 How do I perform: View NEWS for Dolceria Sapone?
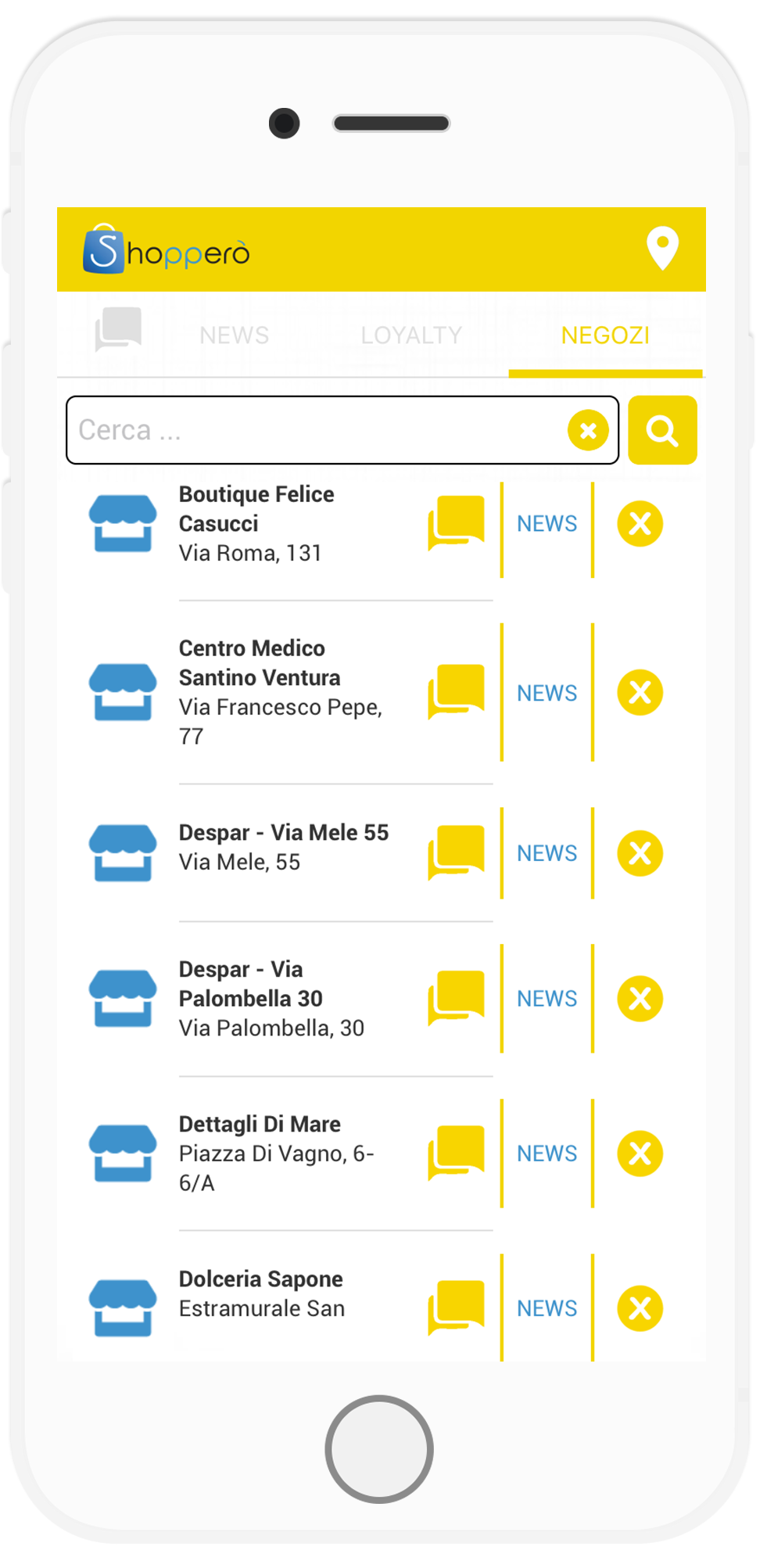coord(547,1308)
